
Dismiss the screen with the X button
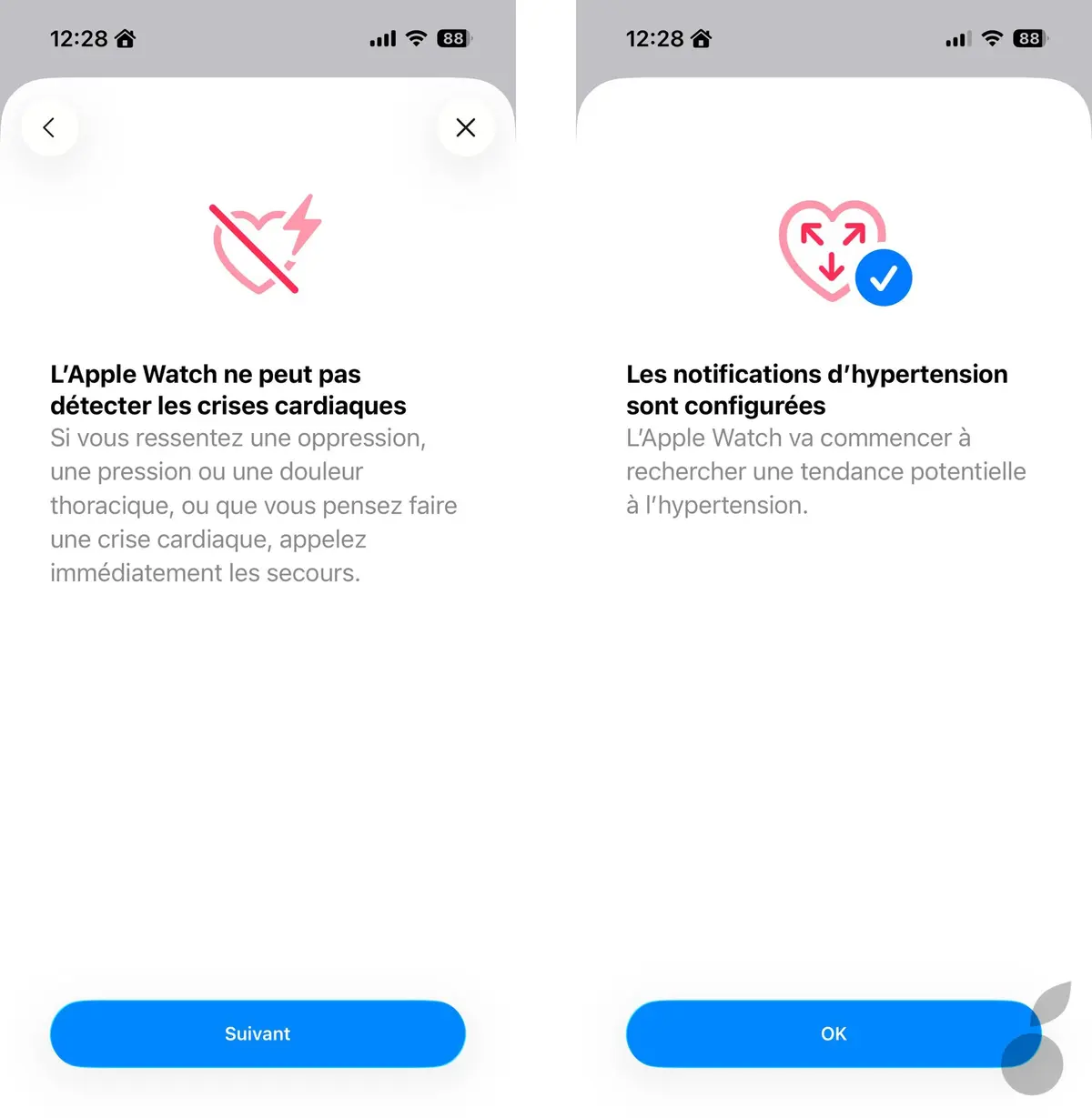pyautogui.click(x=465, y=127)
